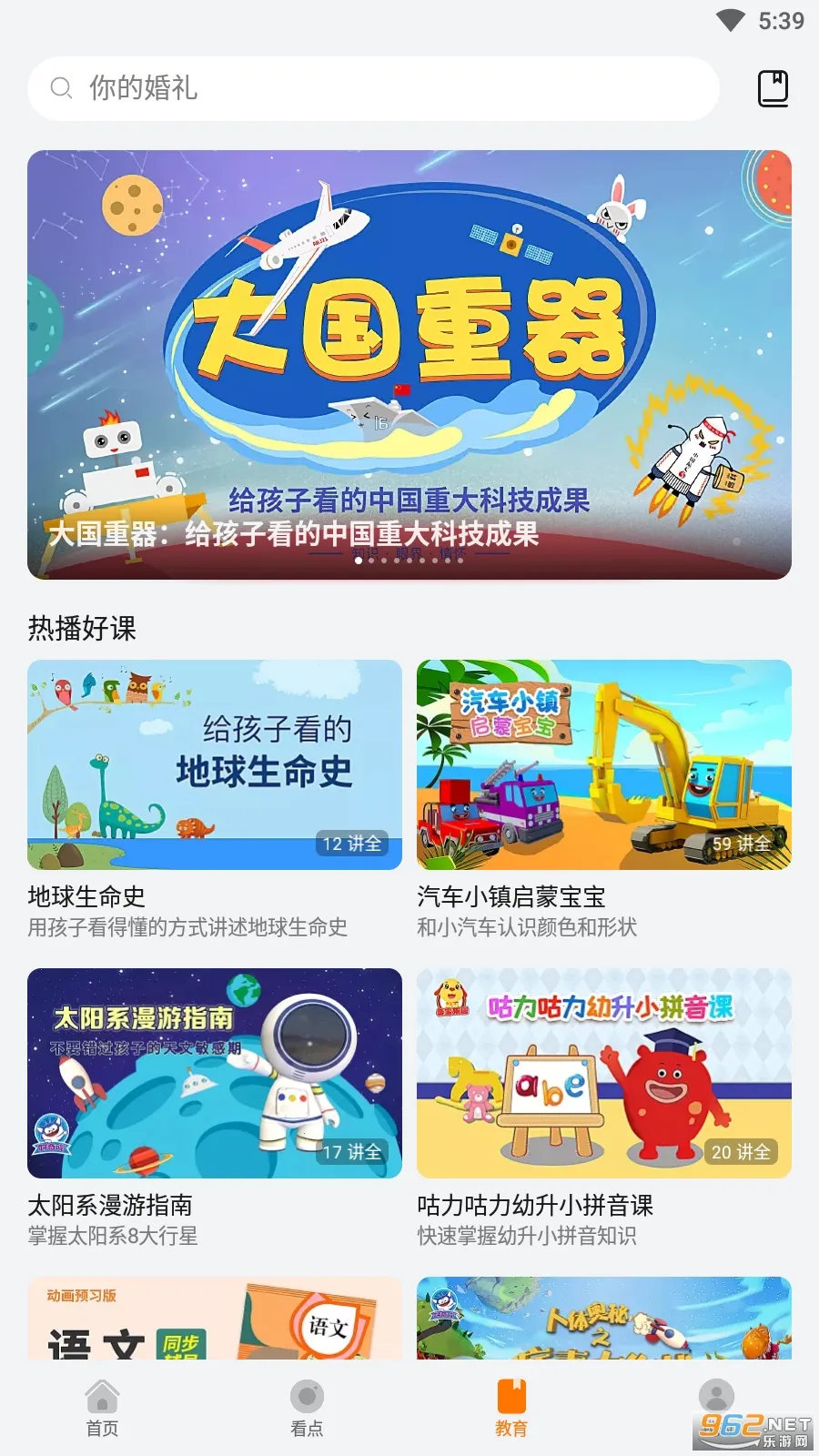This screenshot has height=1456, width=819.
Task: View the 太阳系漫游指南 course
Action: [215, 1073]
